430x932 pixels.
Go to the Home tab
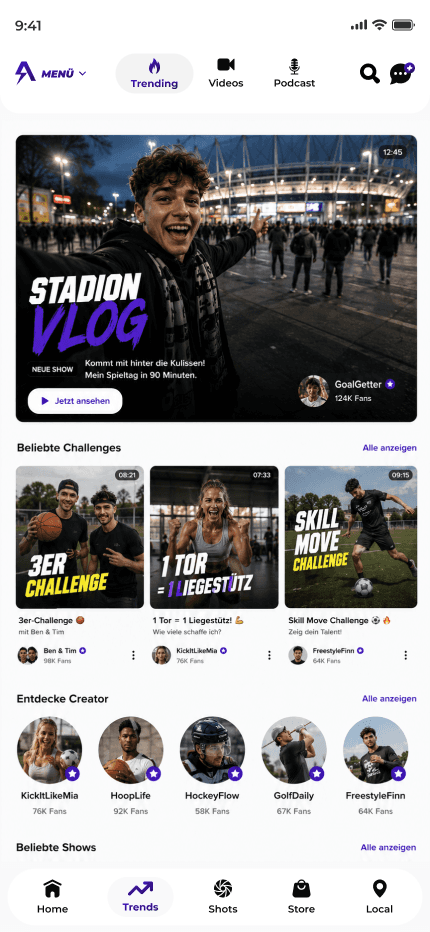pyautogui.click(x=52, y=897)
